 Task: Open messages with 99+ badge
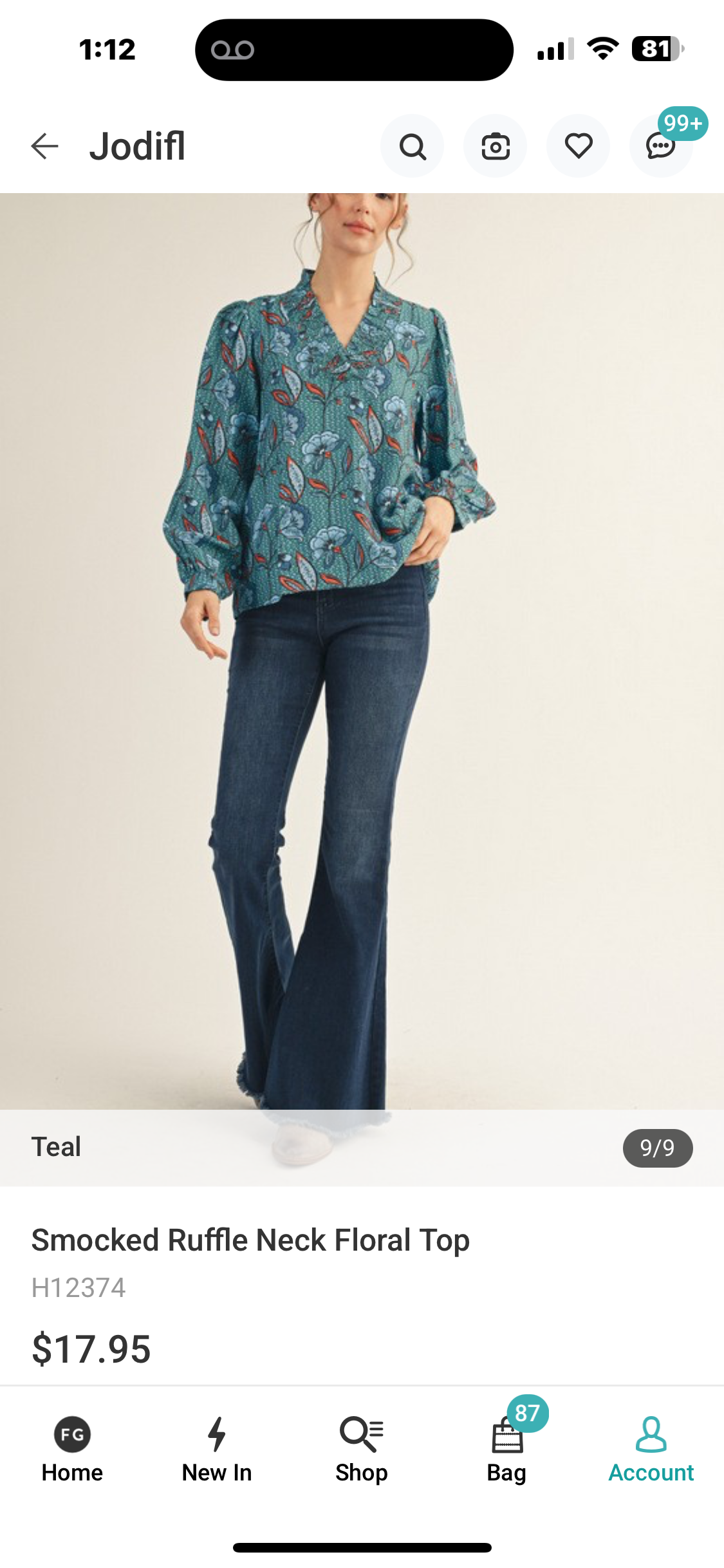point(661,146)
